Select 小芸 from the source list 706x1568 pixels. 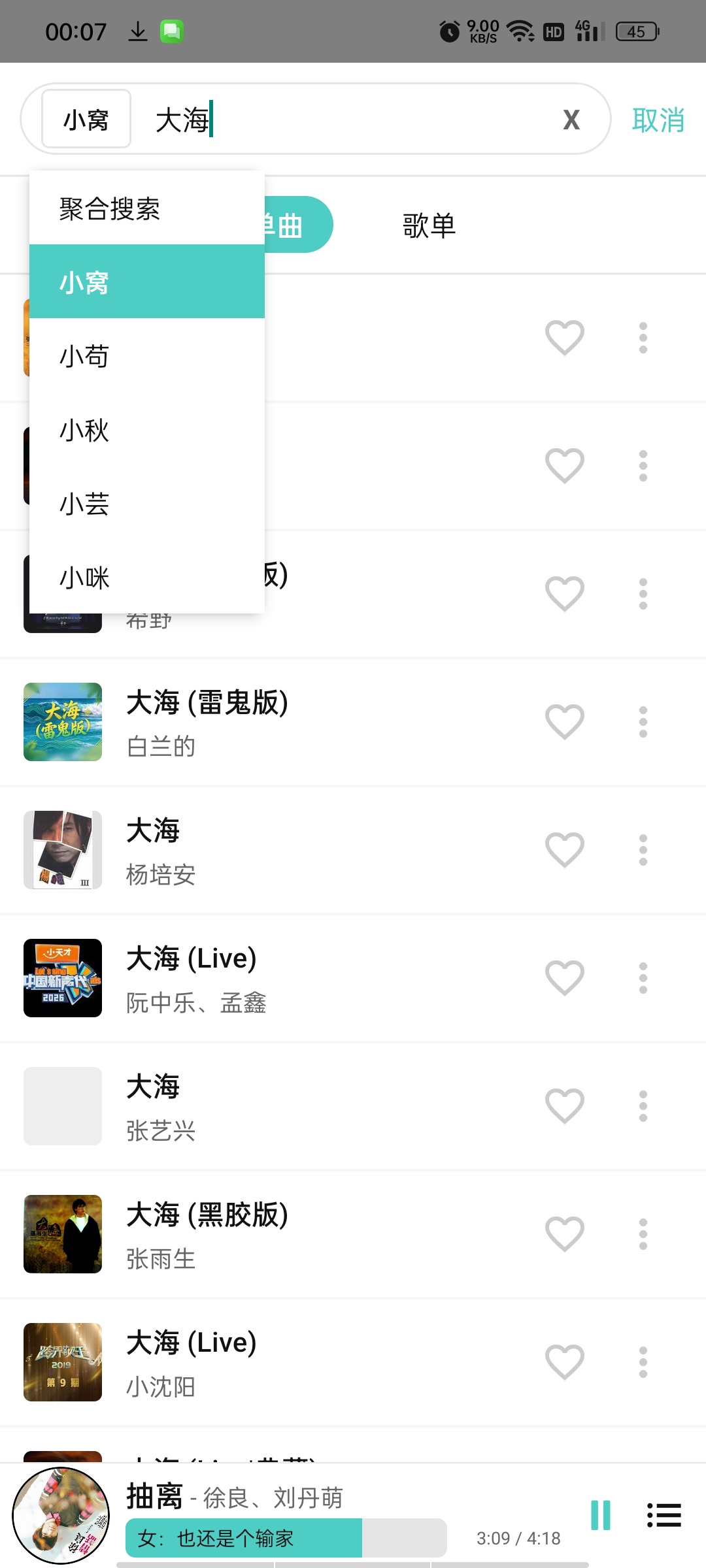(147, 504)
